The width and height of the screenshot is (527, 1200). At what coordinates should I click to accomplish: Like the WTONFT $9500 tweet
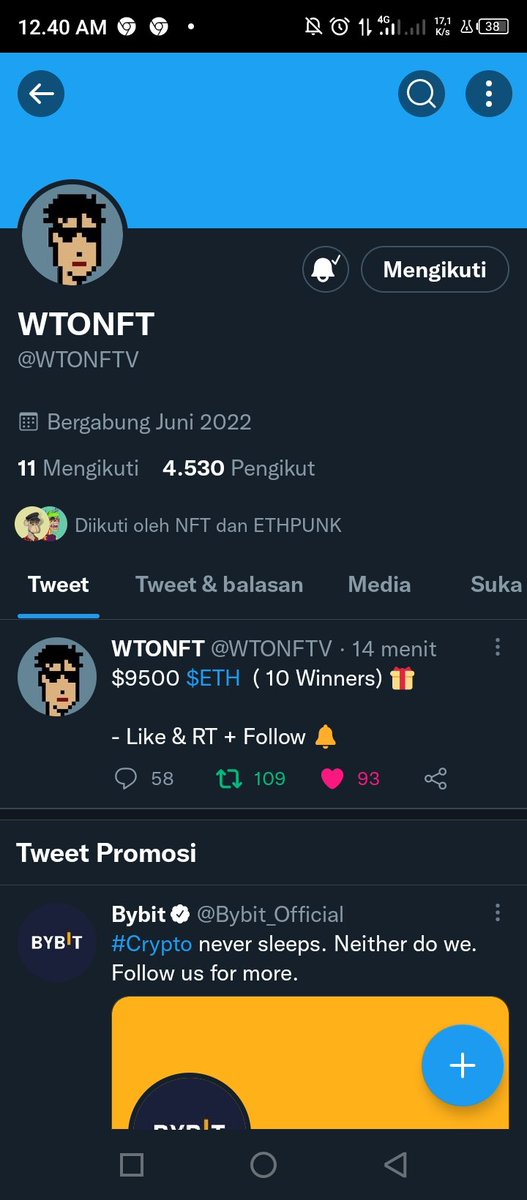click(x=333, y=778)
